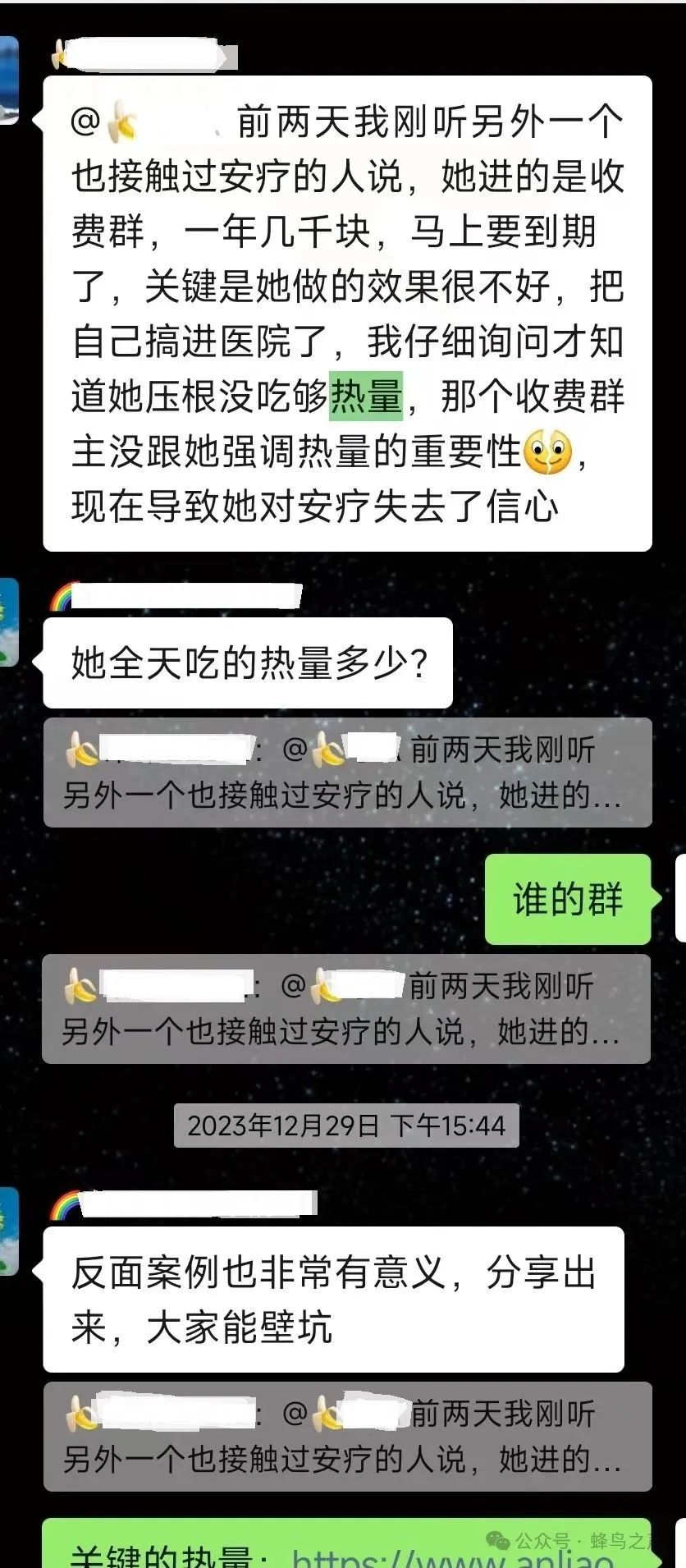Open banana user's avatar beside first message

point(9,80)
